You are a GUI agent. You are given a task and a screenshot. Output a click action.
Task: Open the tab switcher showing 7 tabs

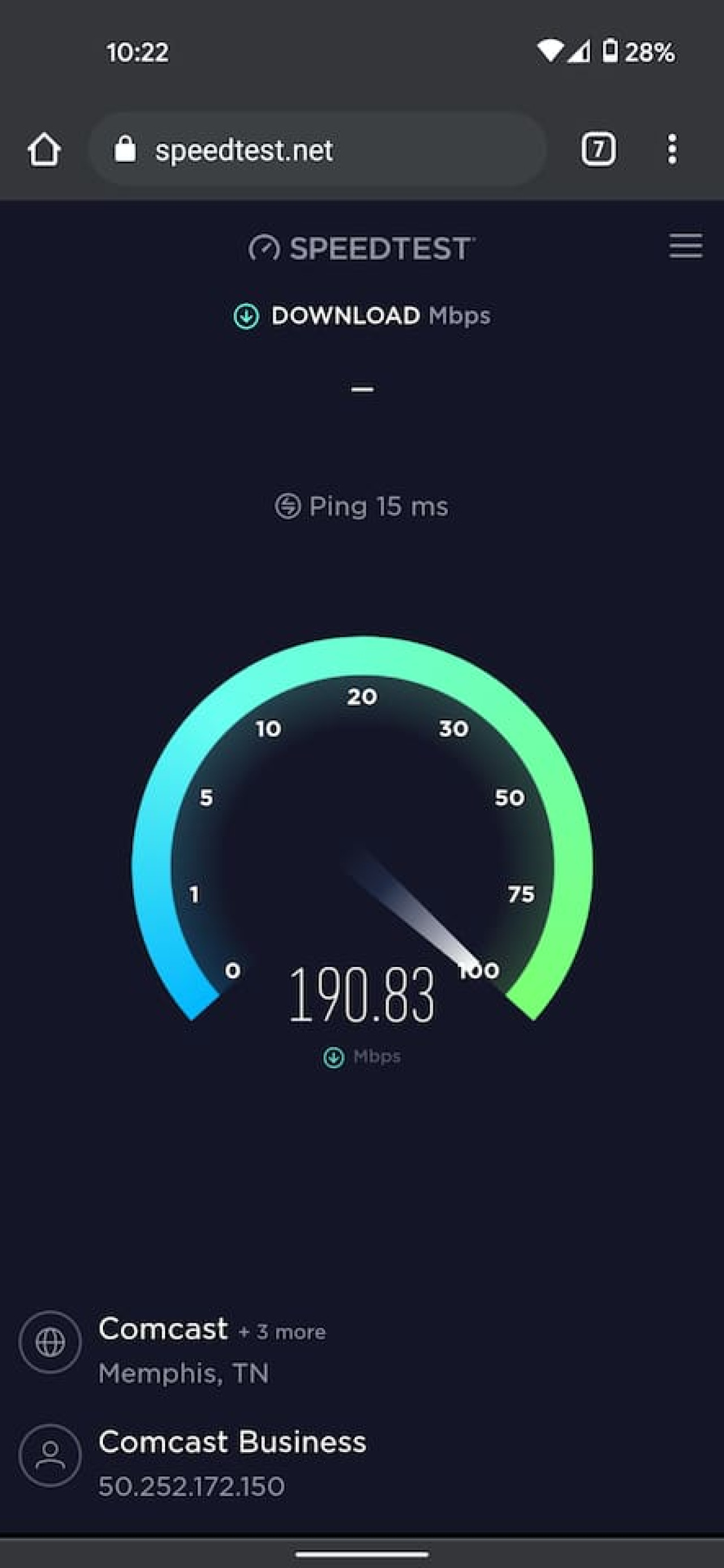coord(598,150)
